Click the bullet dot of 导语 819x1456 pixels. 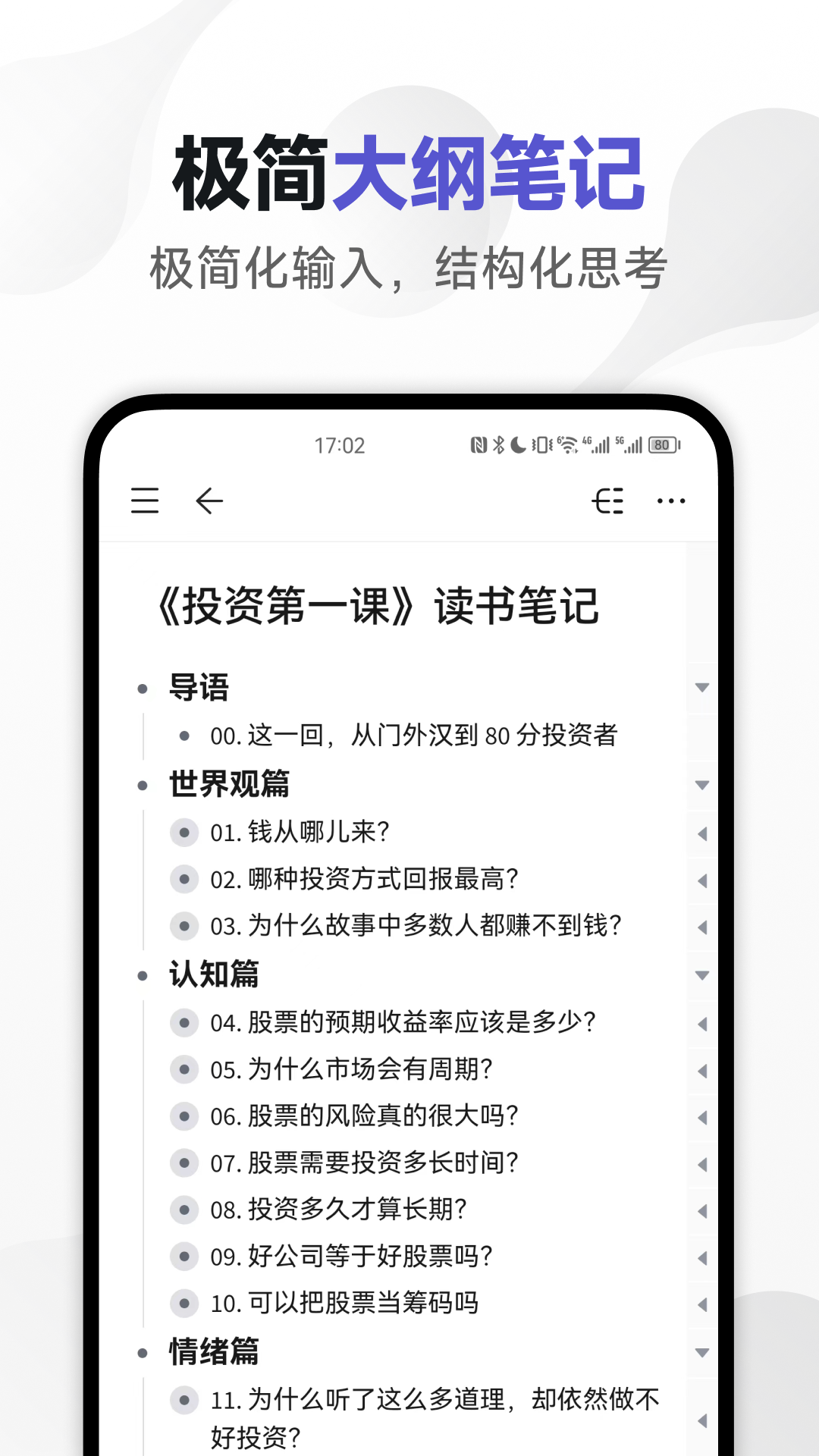(x=141, y=689)
